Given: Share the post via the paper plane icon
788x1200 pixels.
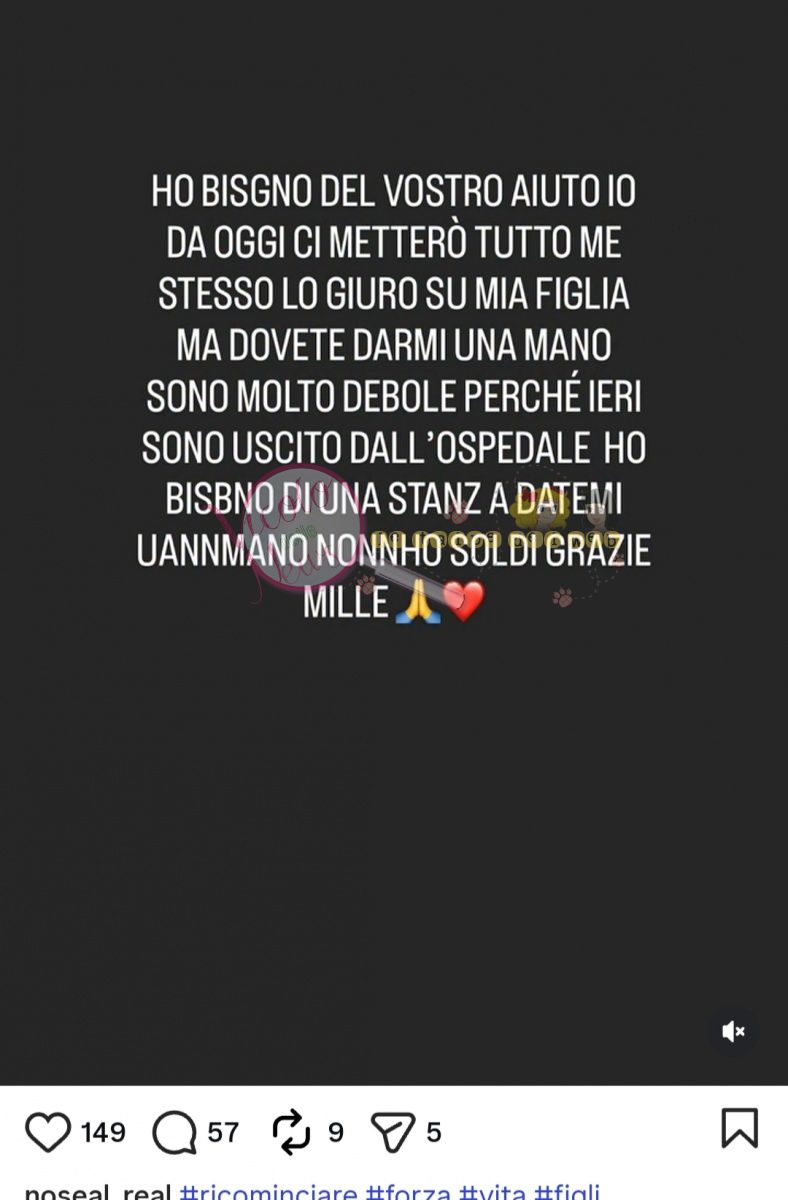Looking at the screenshot, I should (393, 1132).
